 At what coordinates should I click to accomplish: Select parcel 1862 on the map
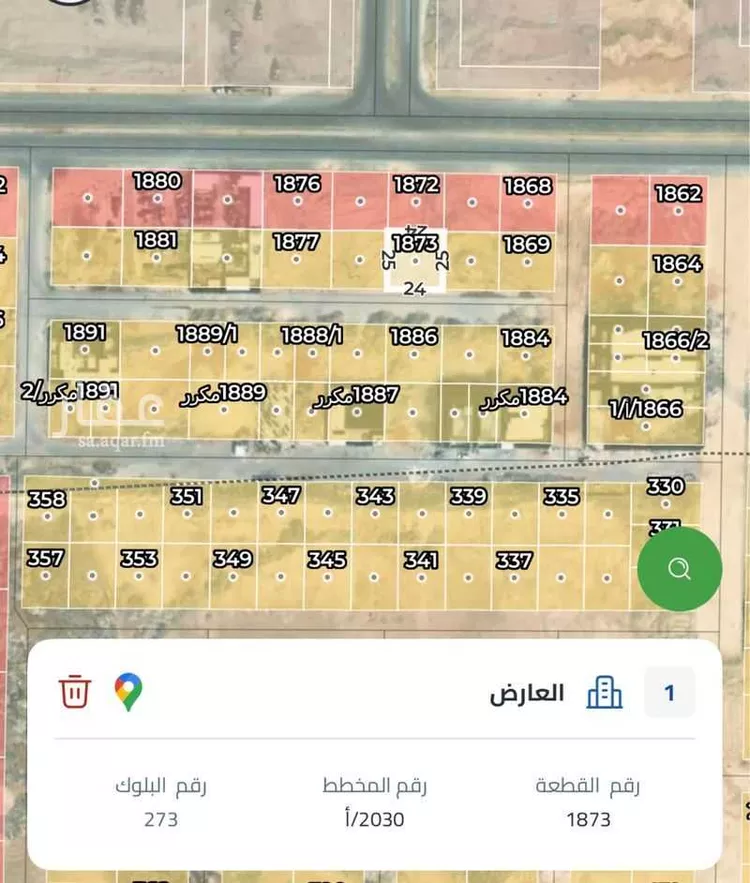[678, 210]
